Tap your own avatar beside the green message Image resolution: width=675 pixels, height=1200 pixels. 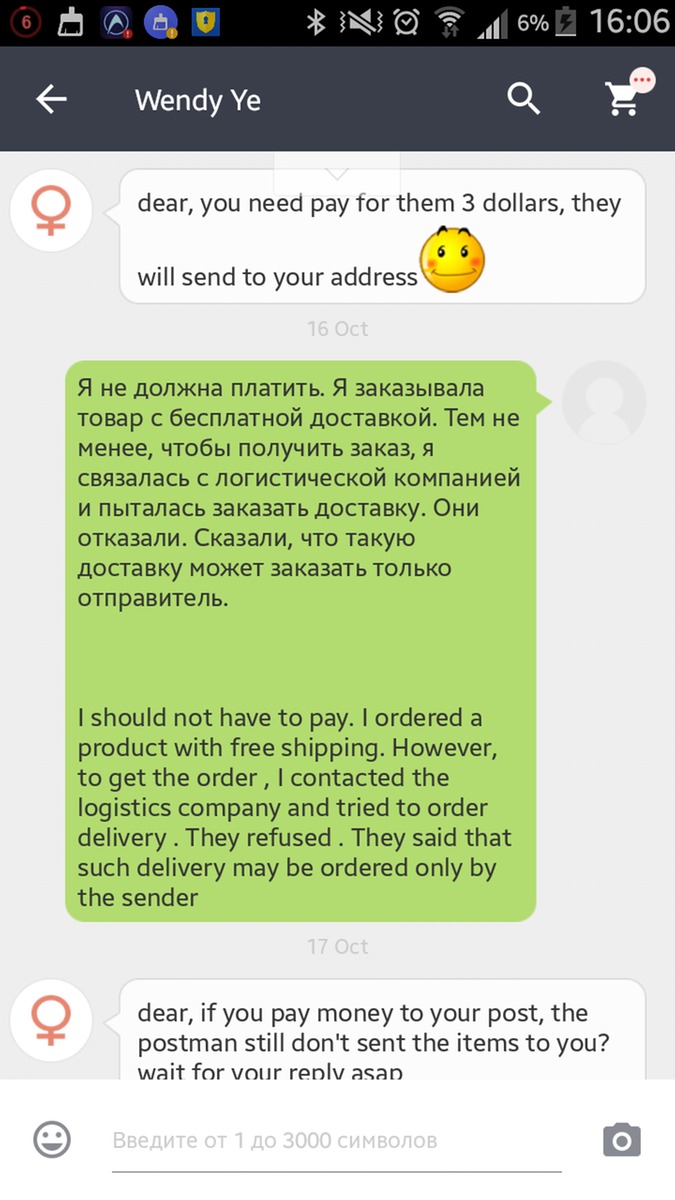(x=604, y=403)
